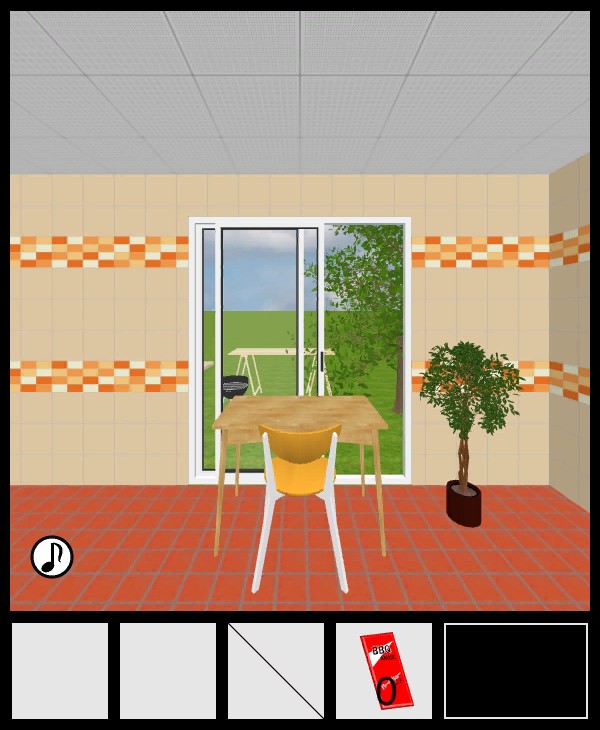
Task: Select the thin stick item in inventory
Action: pos(276,671)
